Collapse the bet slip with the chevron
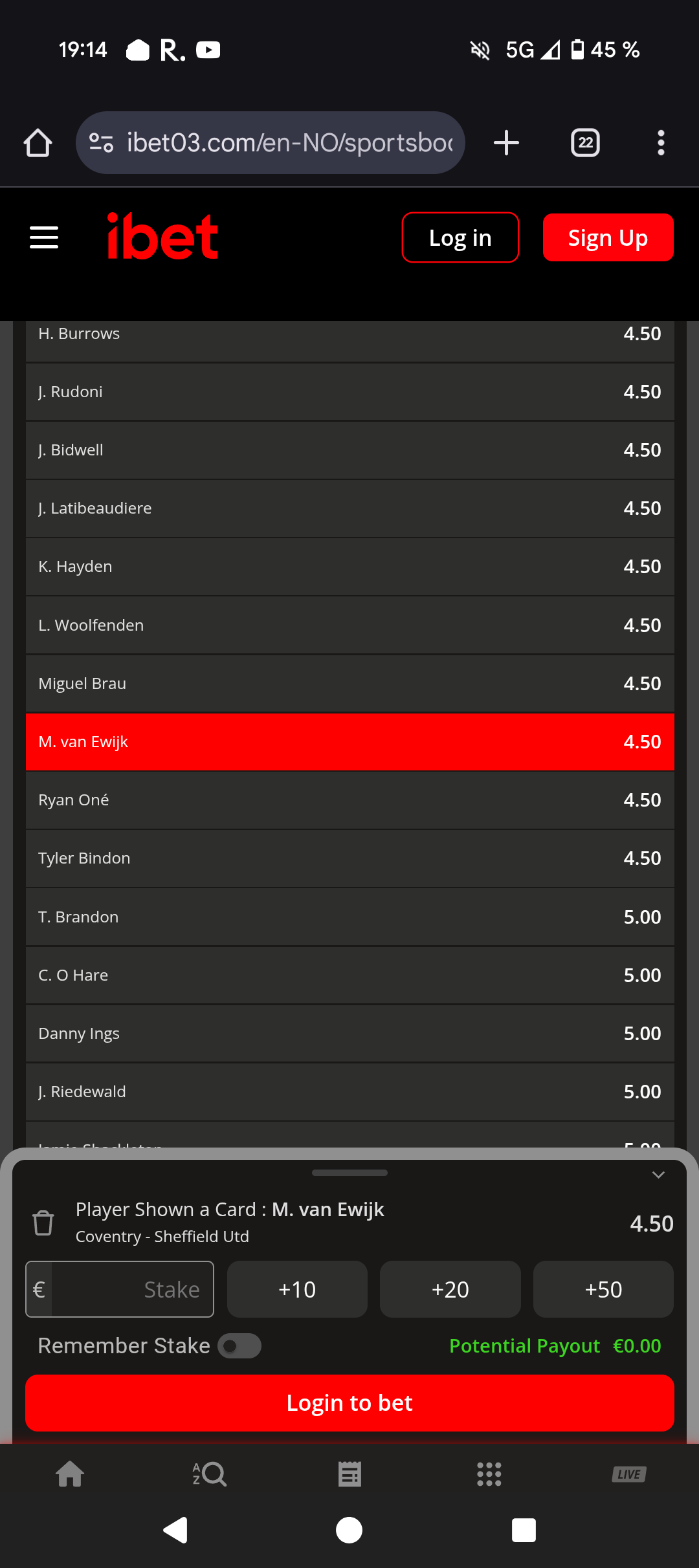 point(658,1175)
